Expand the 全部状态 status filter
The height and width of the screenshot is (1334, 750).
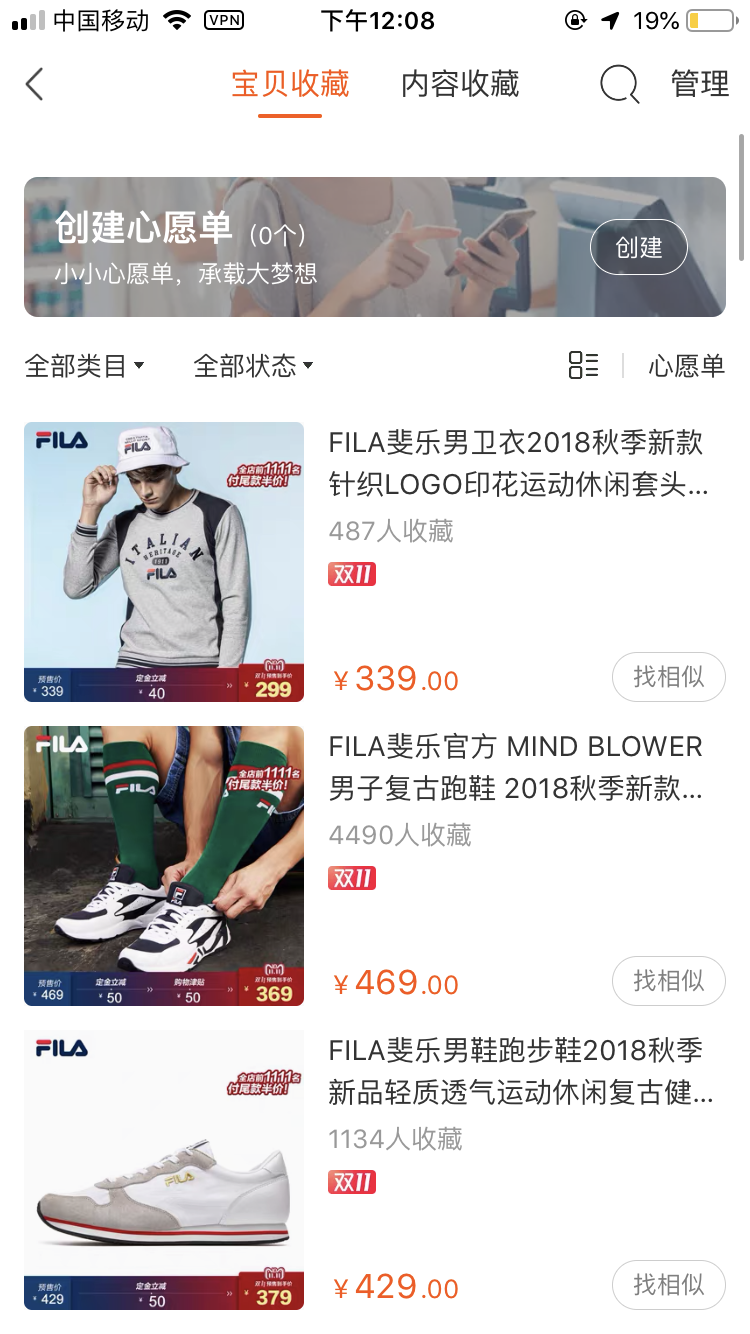pos(253,366)
